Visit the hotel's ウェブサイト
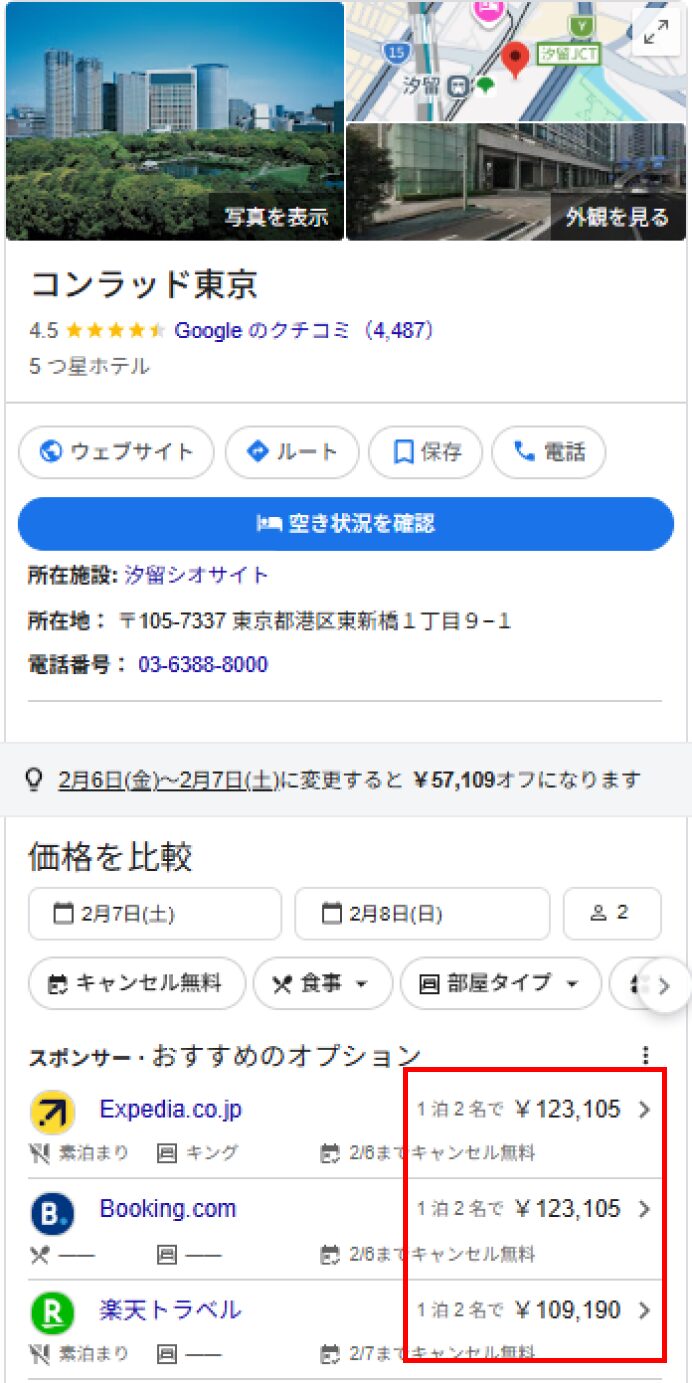This screenshot has width=692, height=1383. [x=116, y=452]
